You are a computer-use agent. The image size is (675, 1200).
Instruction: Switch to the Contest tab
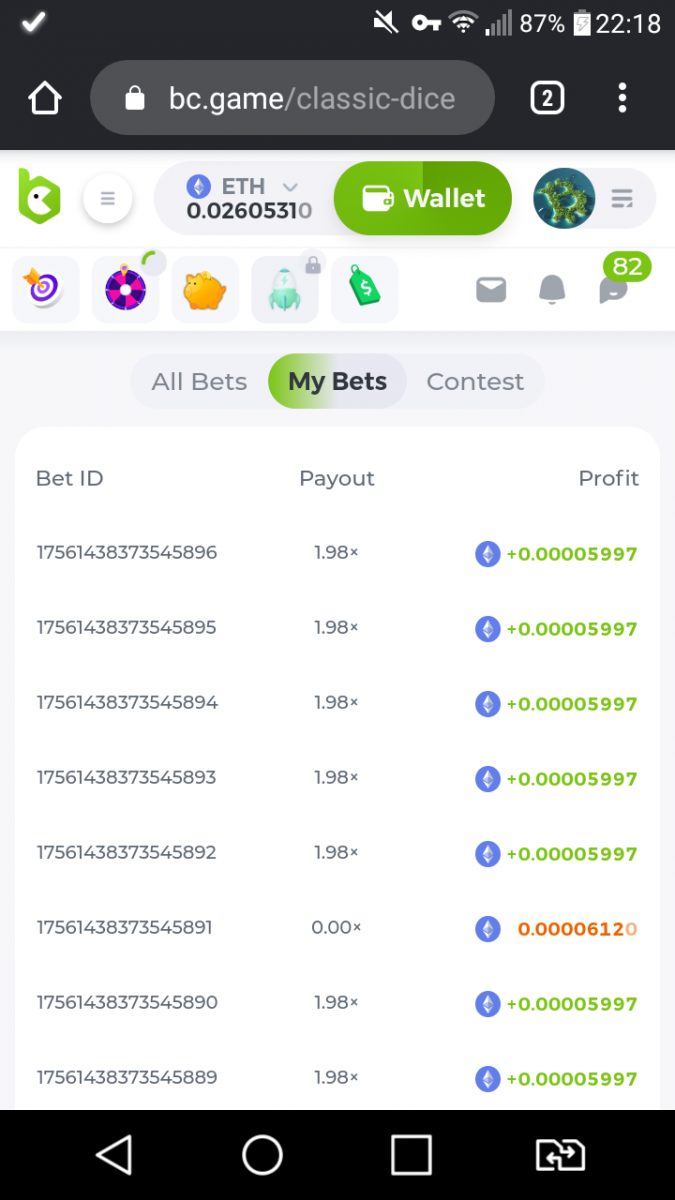[x=475, y=382]
